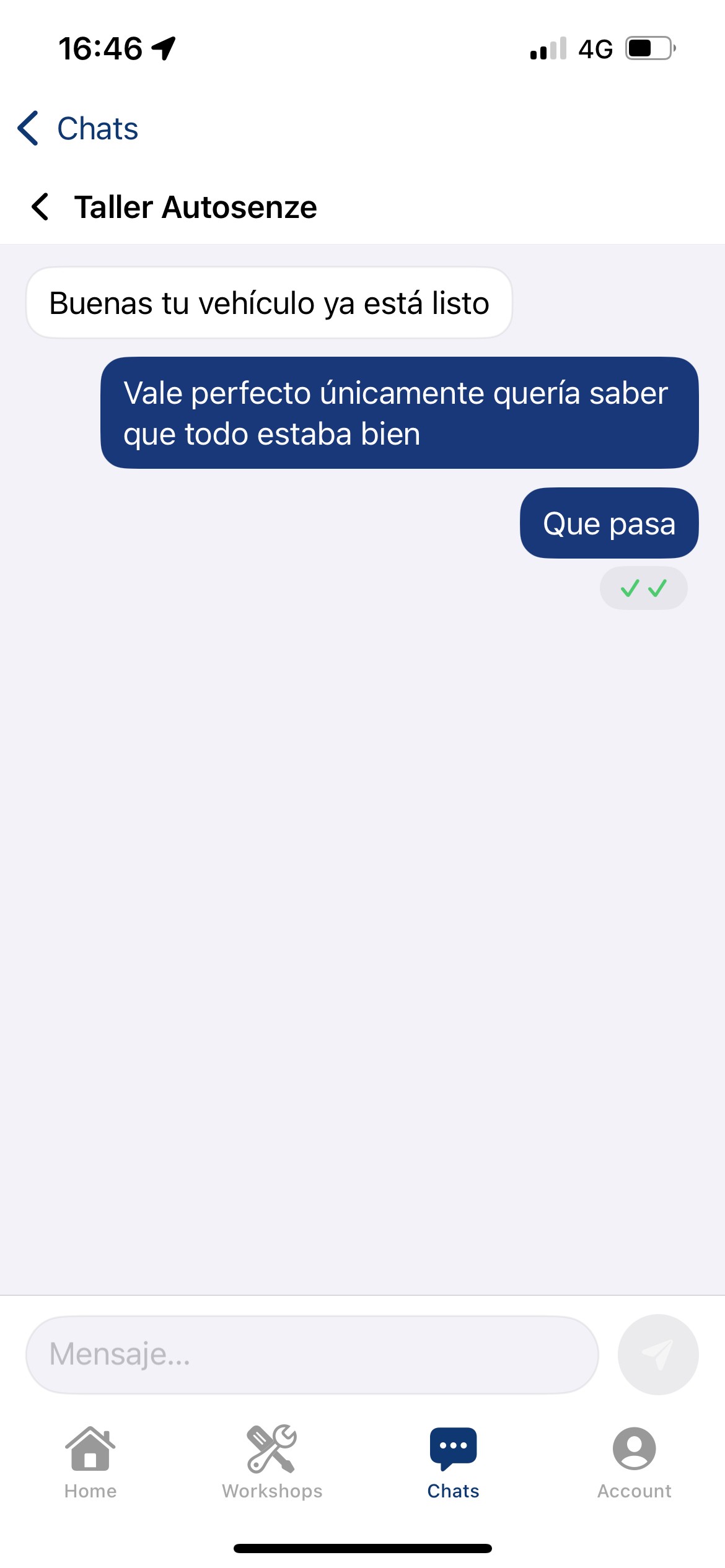The width and height of the screenshot is (725, 1568).
Task: Send the message with the paper plane
Action: pos(657,1354)
